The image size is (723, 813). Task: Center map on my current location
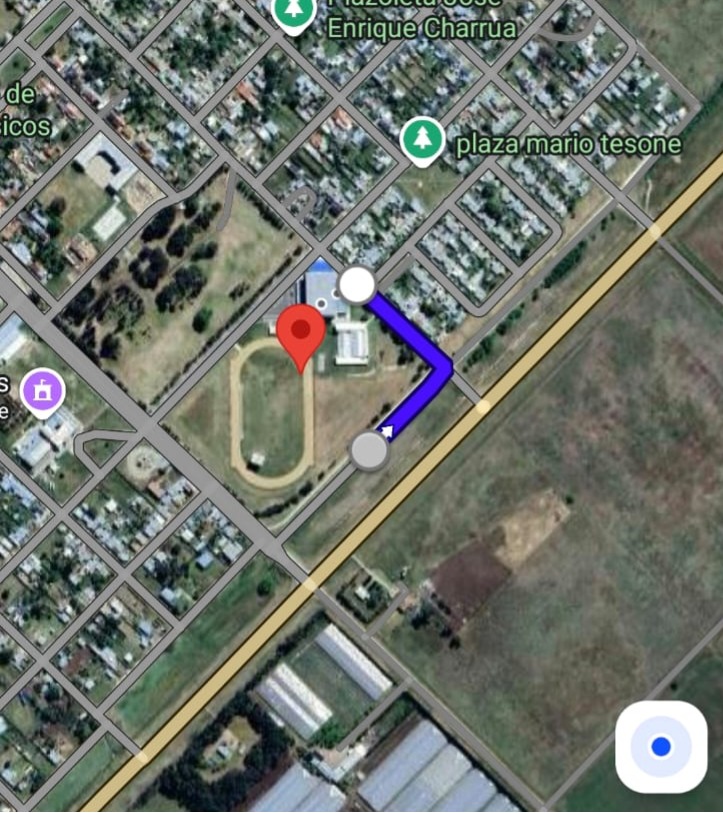point(661,747)
